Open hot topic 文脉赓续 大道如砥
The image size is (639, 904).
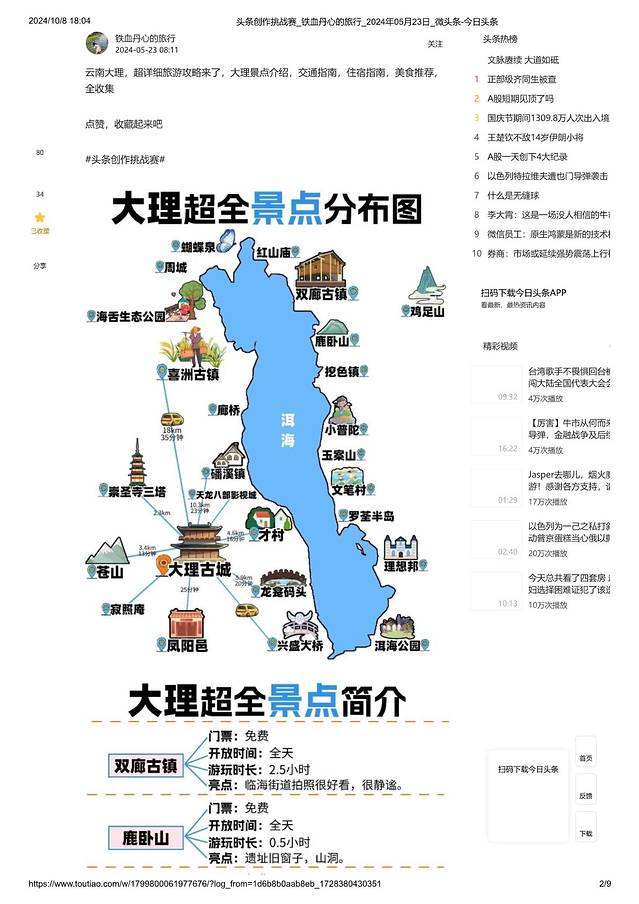click(523, 61)
